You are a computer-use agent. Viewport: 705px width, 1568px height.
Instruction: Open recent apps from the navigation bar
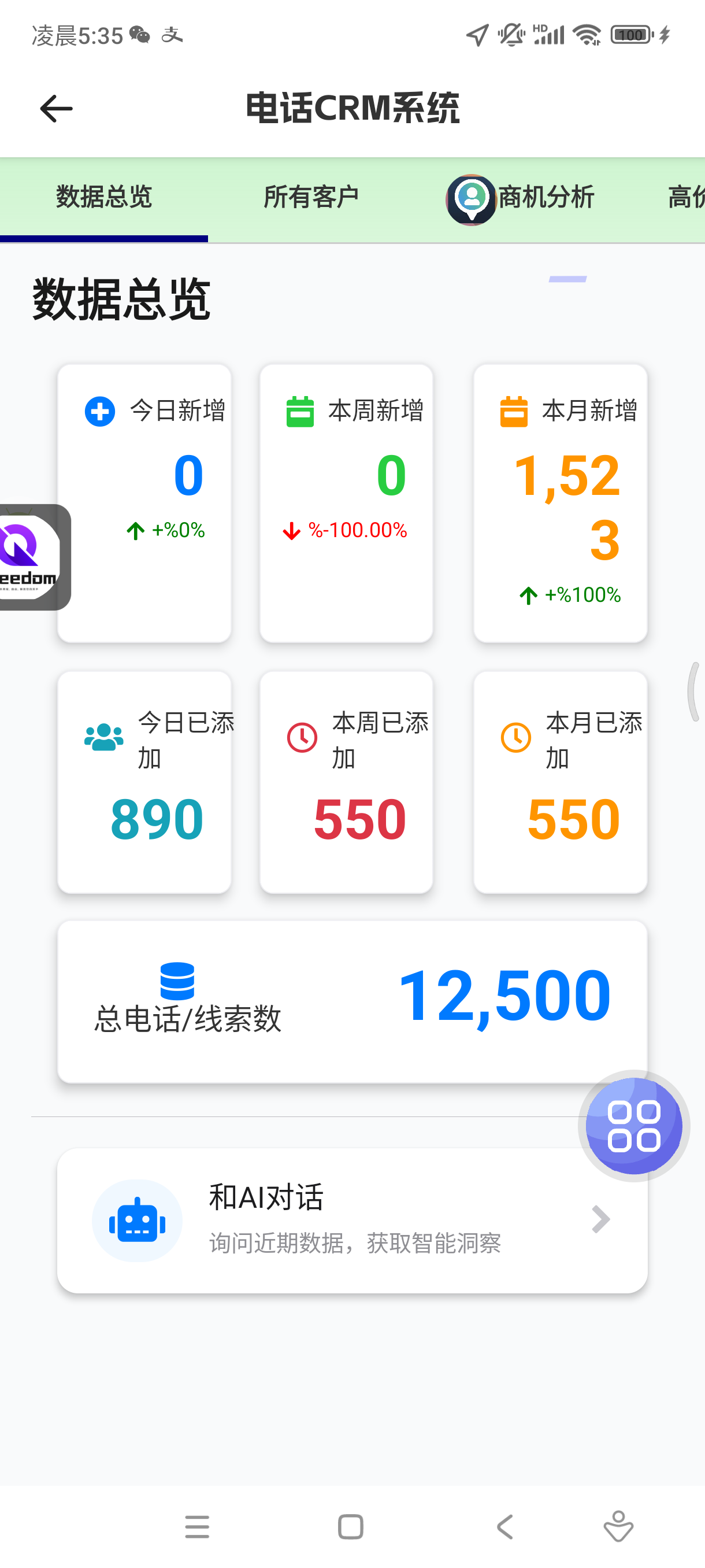tap(197, 1526)
